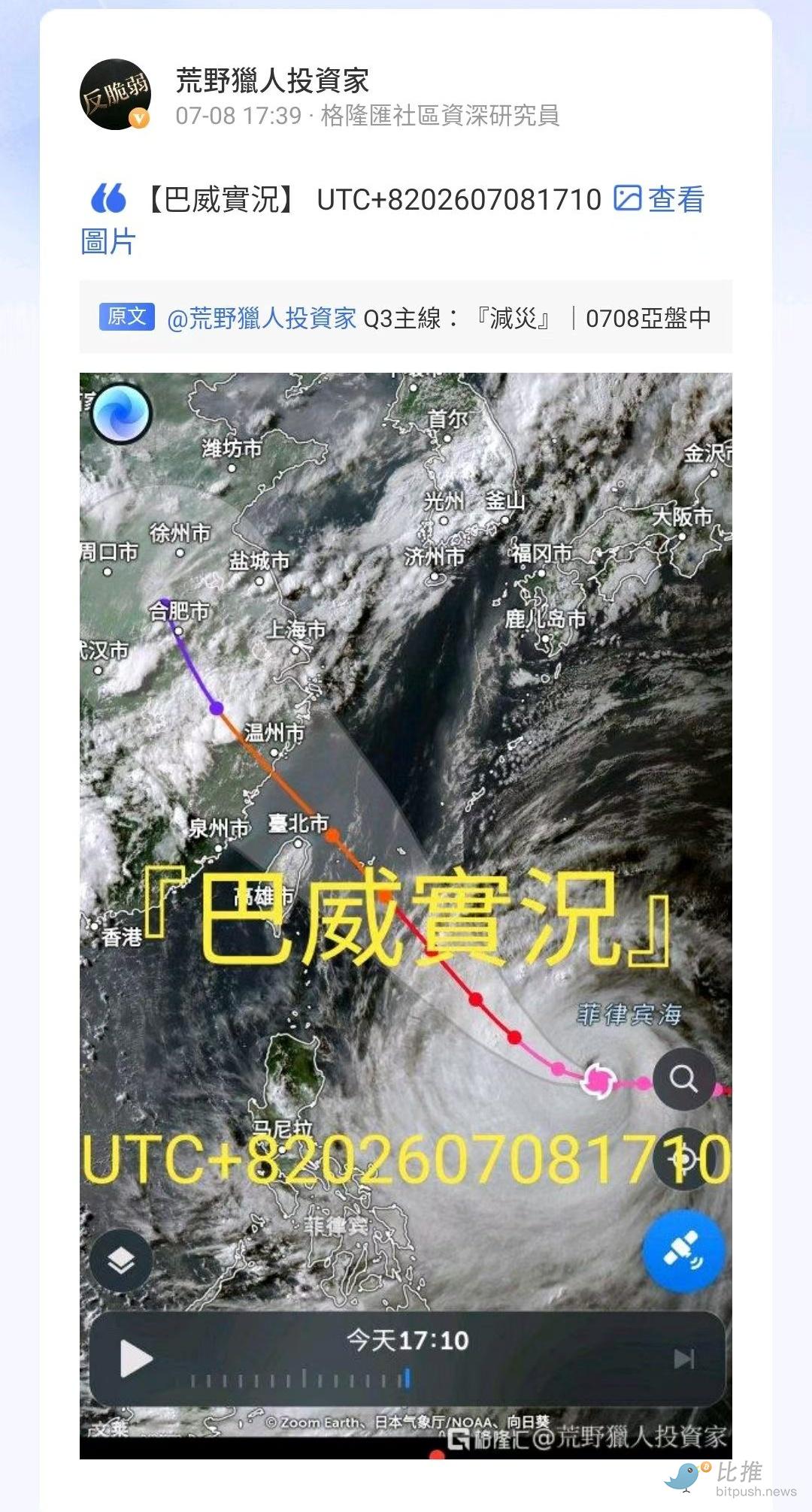The width and height of the screenshot is (812, 1512).
Task: Open the typhoon satellite image
Action: tap(406, 915)
